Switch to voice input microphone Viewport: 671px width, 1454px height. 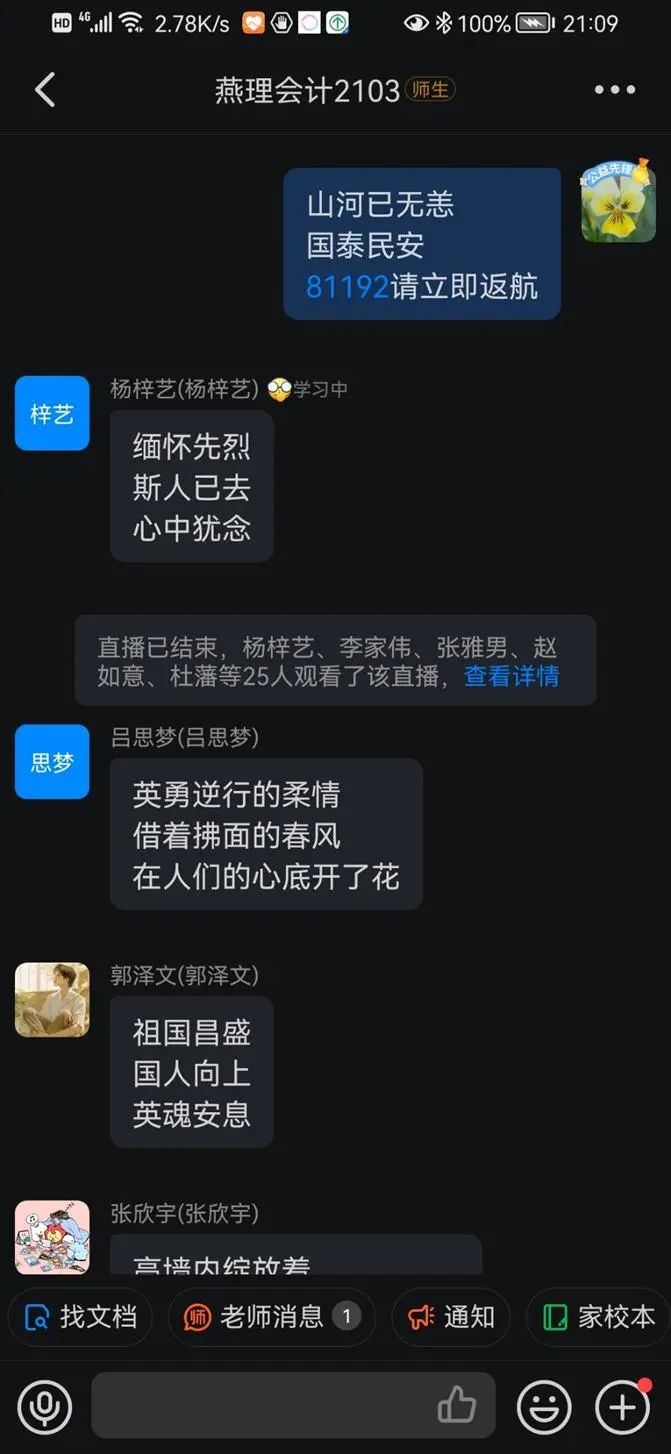[45, 1408]
